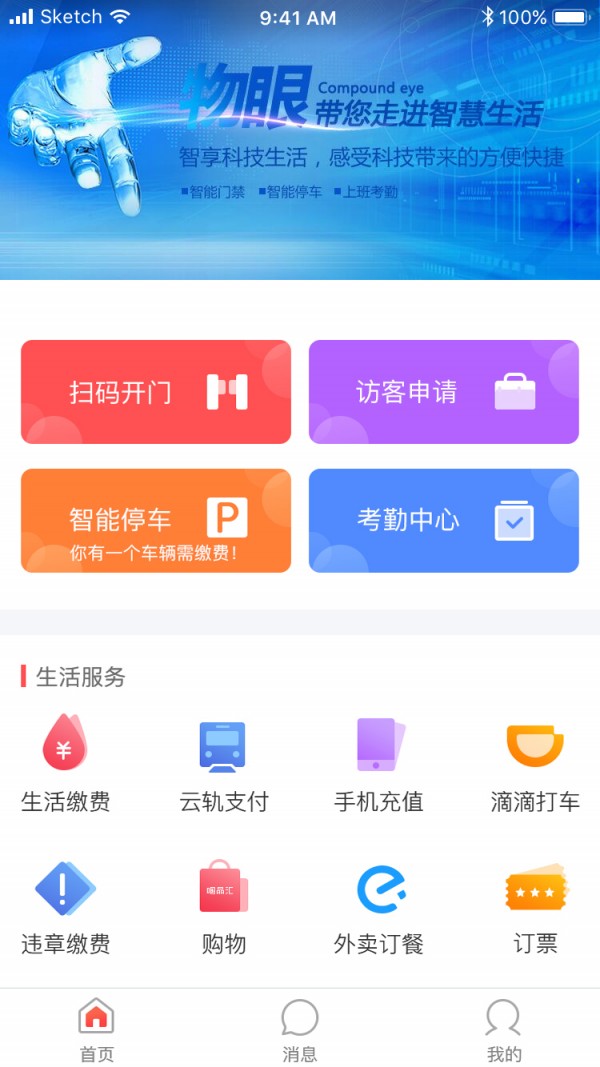This screenshot has height=1067, width=600.
Task: Open 生活缴费 bill payment
Action: 65,765
